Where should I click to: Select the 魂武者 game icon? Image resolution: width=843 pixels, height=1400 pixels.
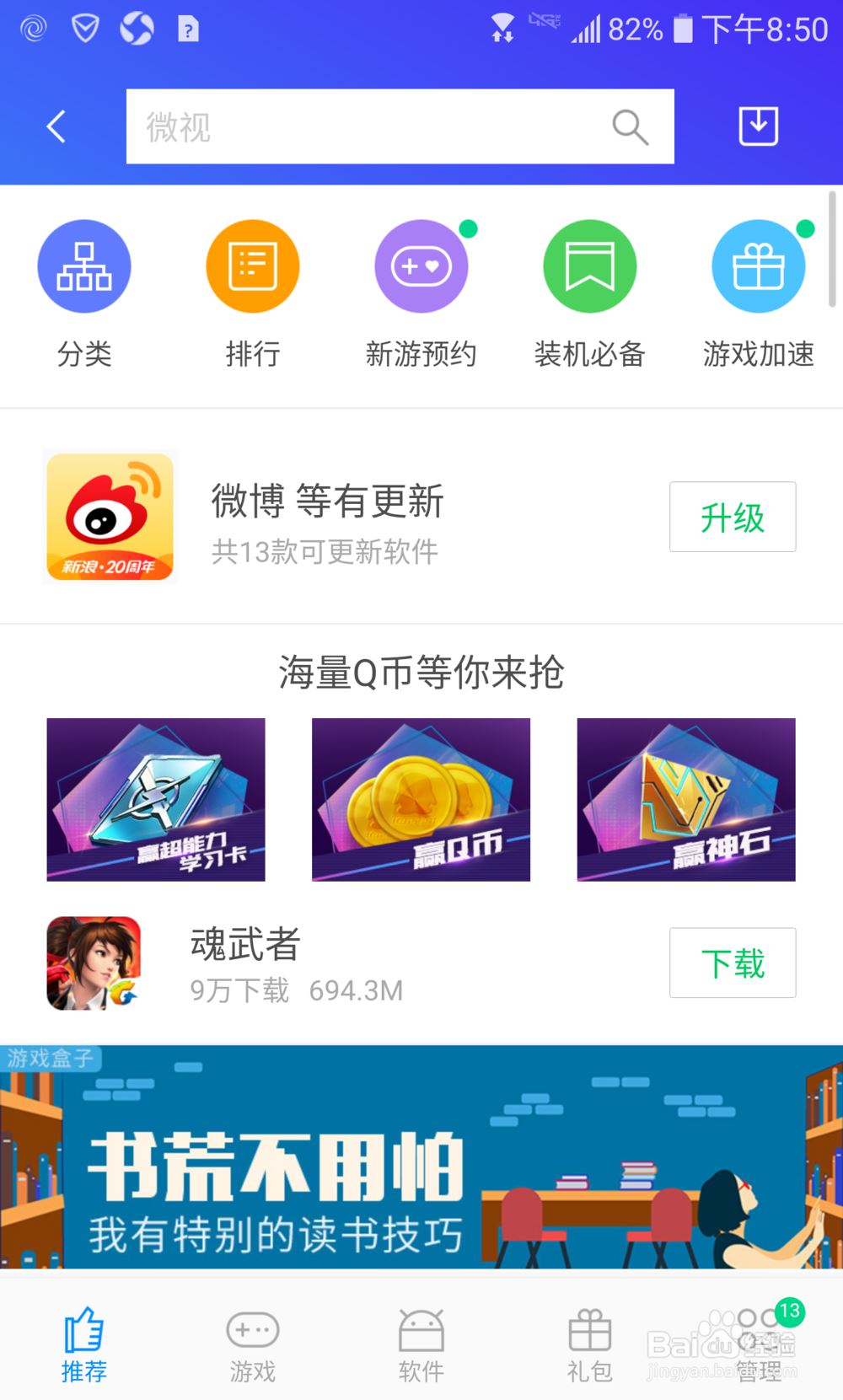93,963
